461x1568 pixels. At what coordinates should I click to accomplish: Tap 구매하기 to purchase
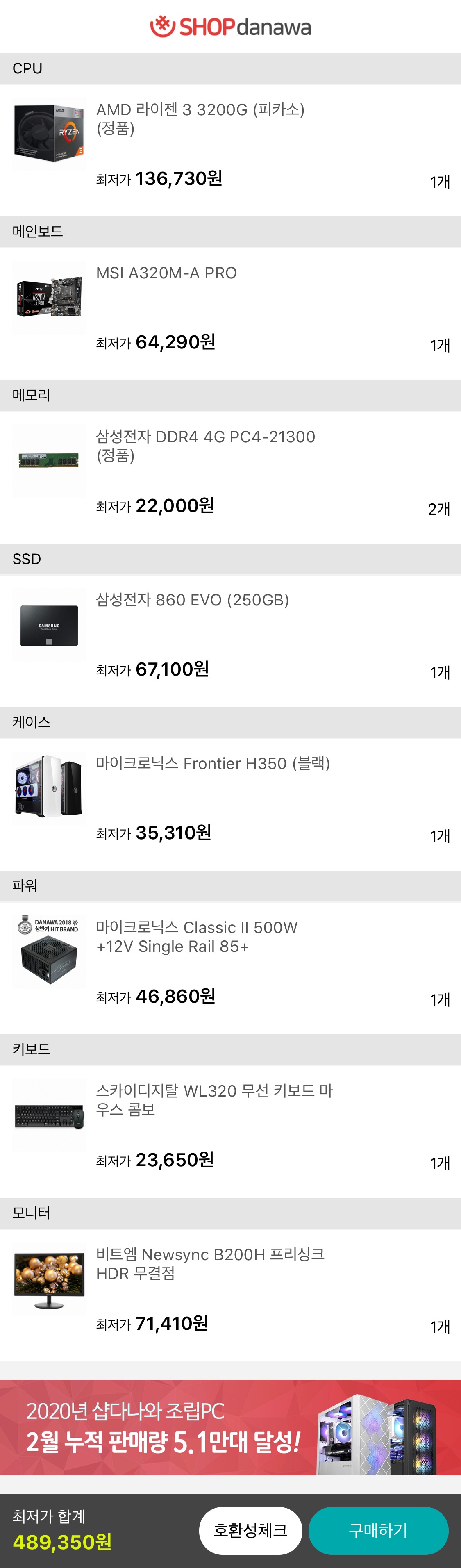[378, 1530]
